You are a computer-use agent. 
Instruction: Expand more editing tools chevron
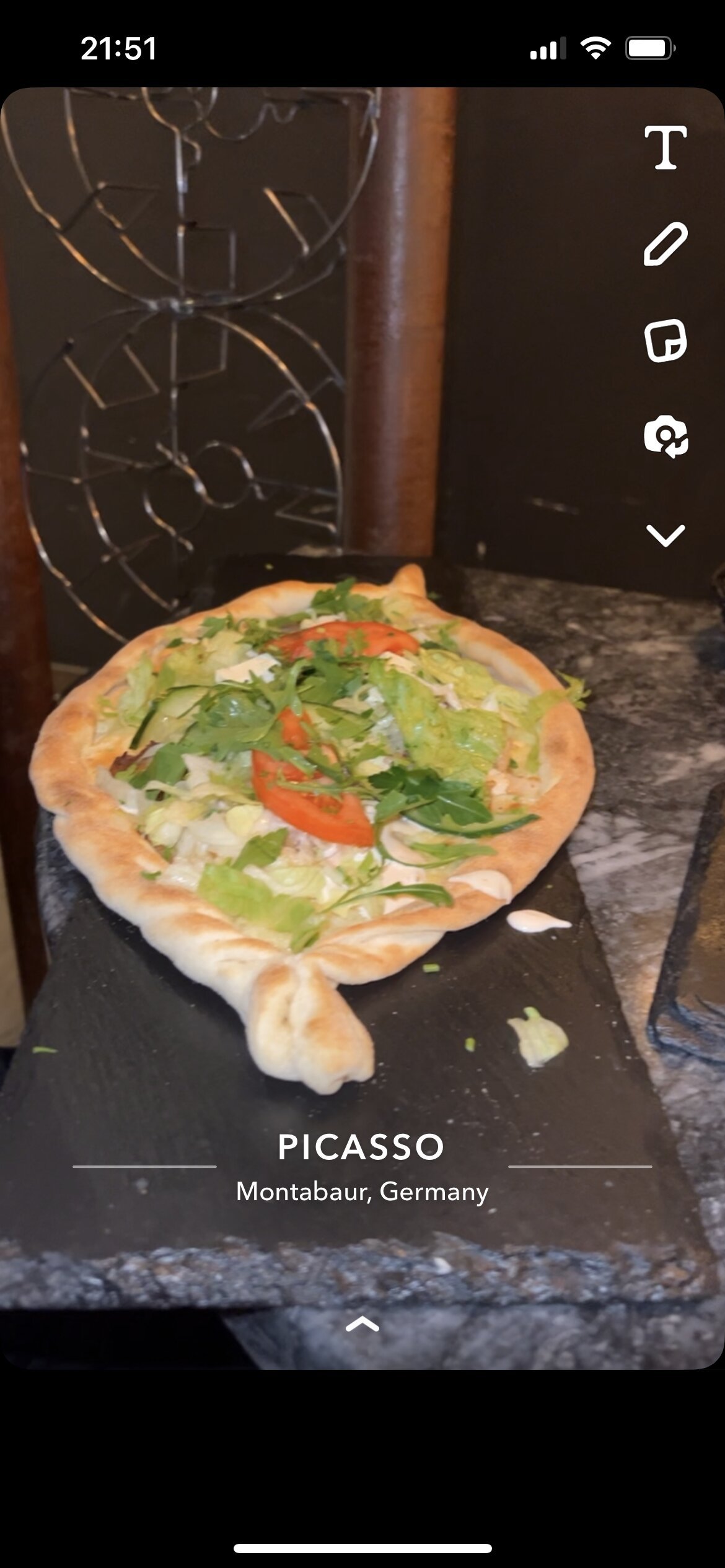tap(666, 535)
